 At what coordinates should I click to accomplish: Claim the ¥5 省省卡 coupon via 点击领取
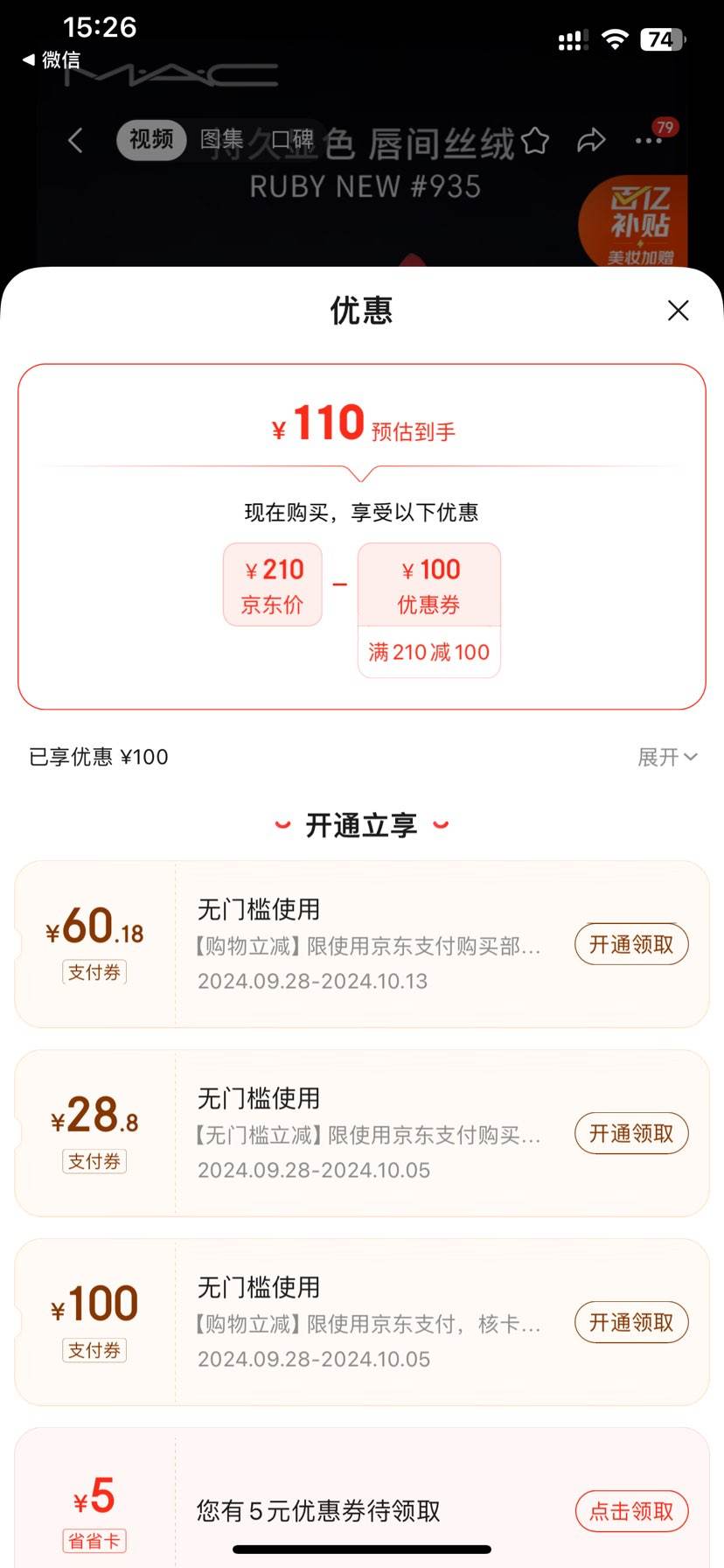tap(631, 1512)
